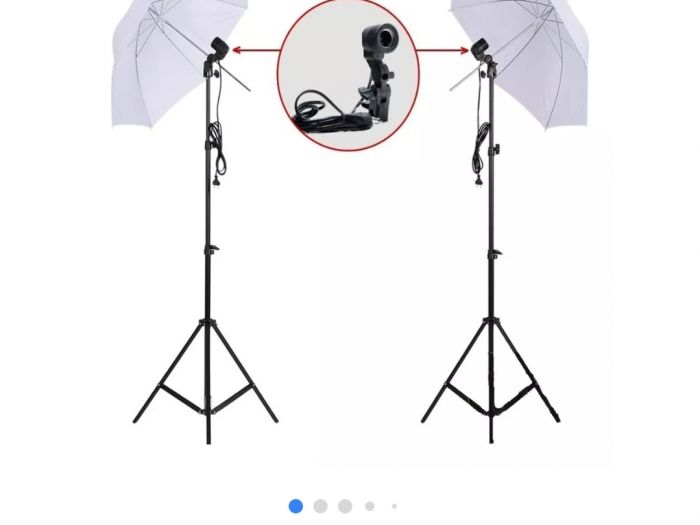Image resolution: width=700 pixels, height=525 pixels.
Task: Open the lighting kit product image
Action: tap(350, 230)
